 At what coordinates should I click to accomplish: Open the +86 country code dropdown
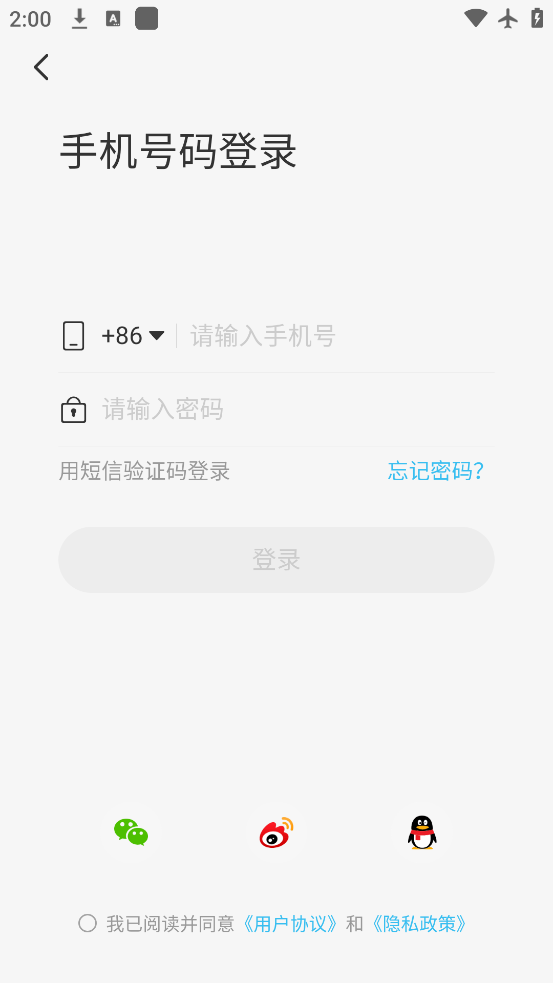tap(132, 336)
